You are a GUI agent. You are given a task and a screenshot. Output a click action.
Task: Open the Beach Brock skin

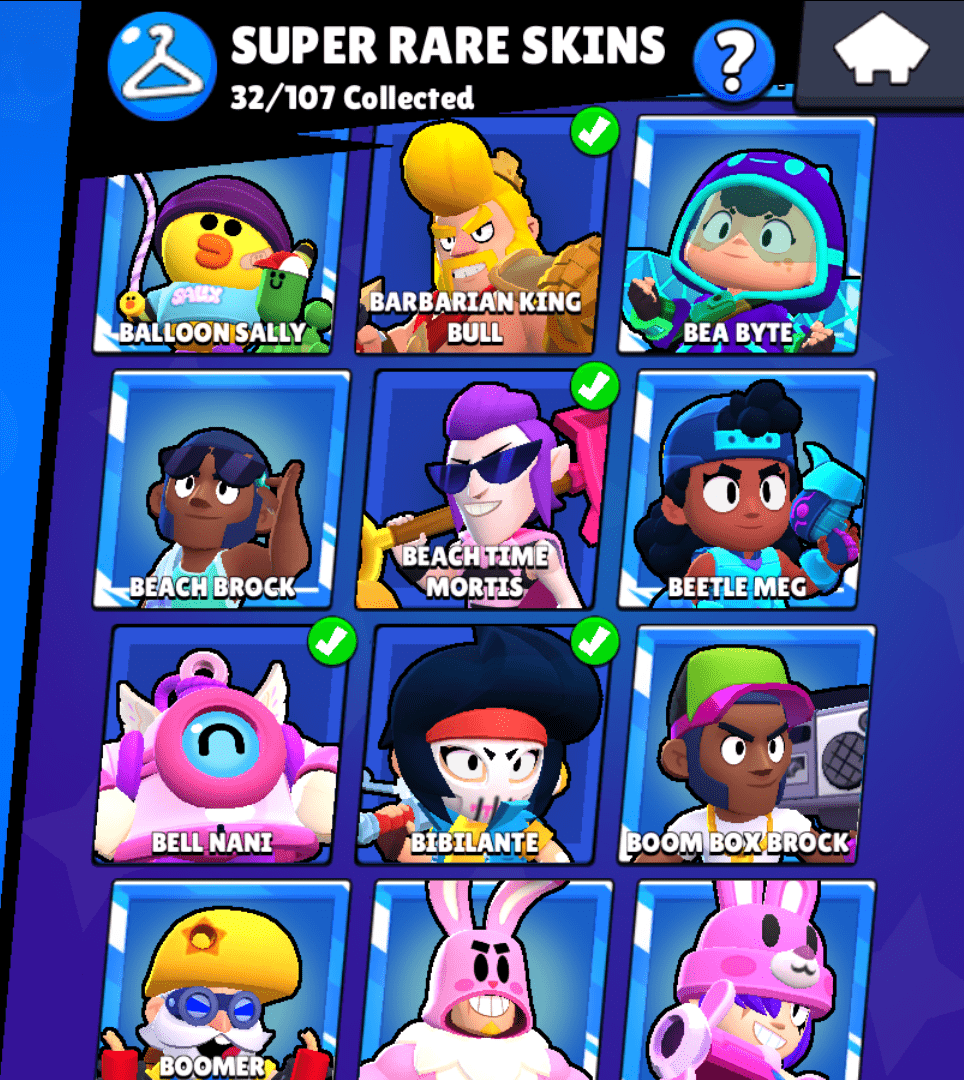pyautogui.click(x=222, y=490)
